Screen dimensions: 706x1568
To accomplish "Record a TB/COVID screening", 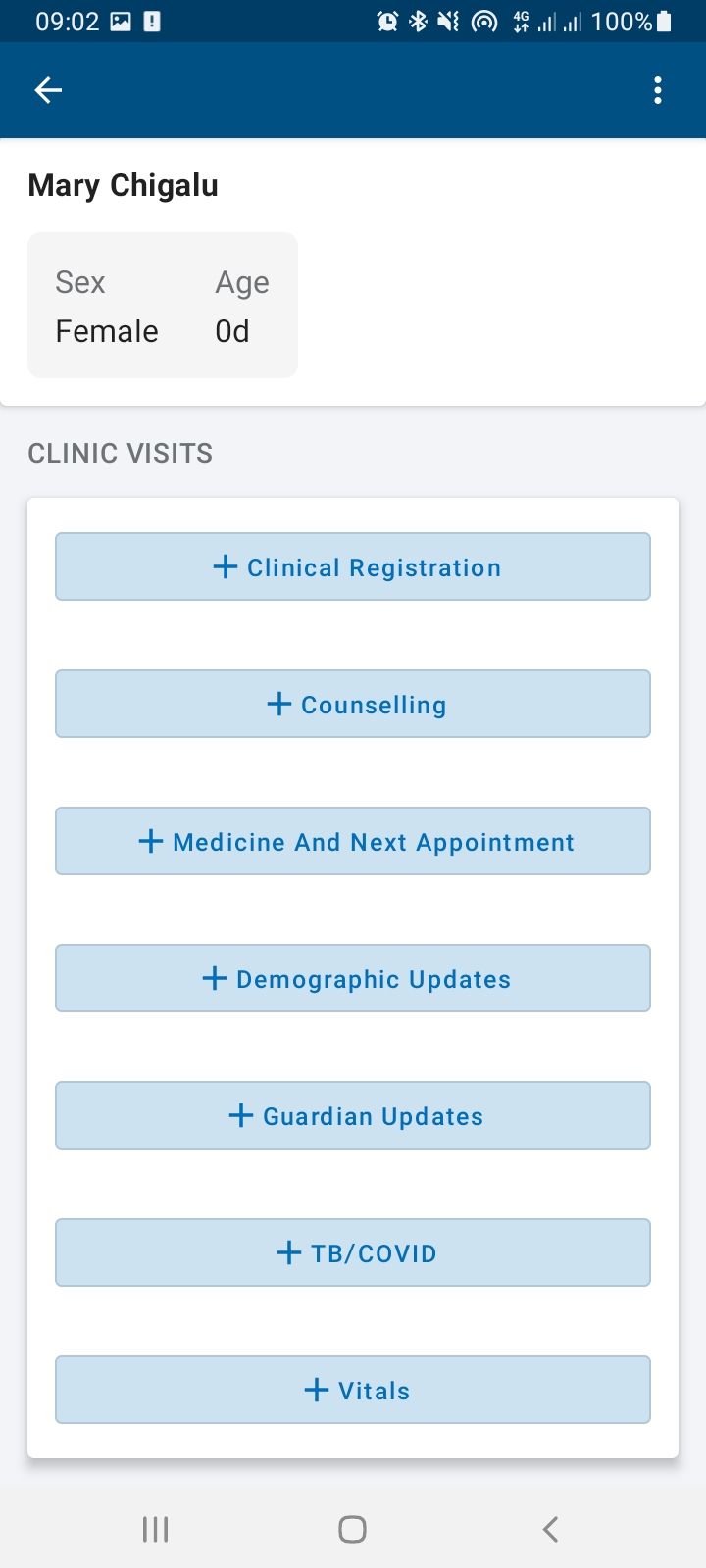I will point(353,1252).
